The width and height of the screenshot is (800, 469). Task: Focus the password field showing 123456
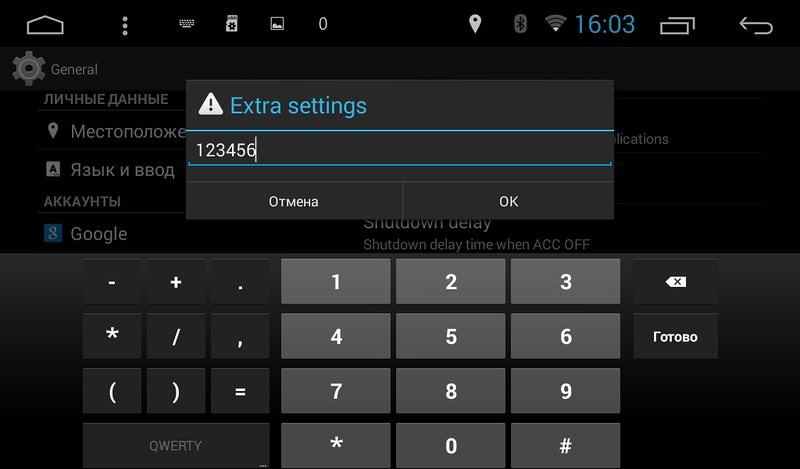coord(399,150)
